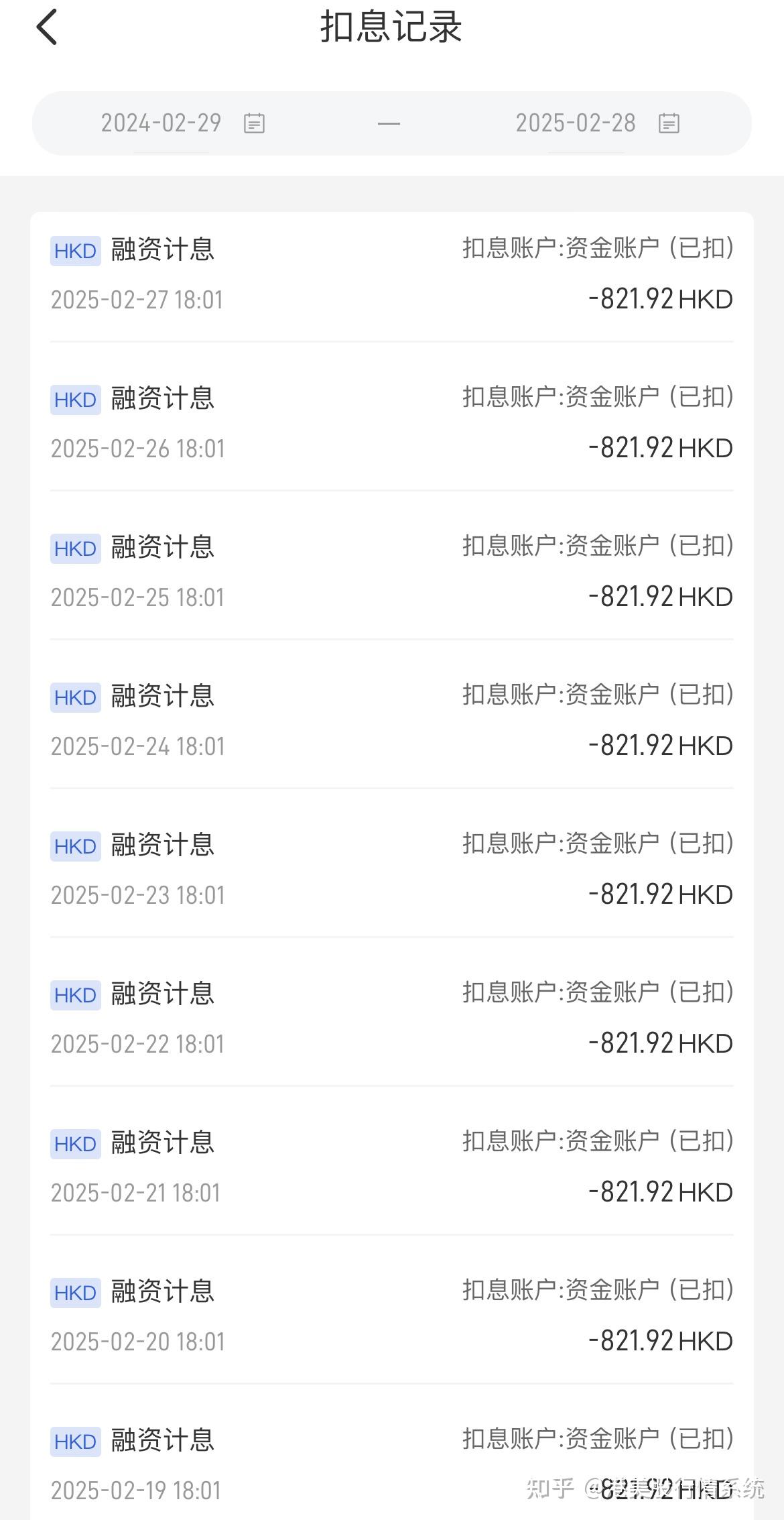Select the HKD badge on the 2025-02-23 record

coord(75,846)
